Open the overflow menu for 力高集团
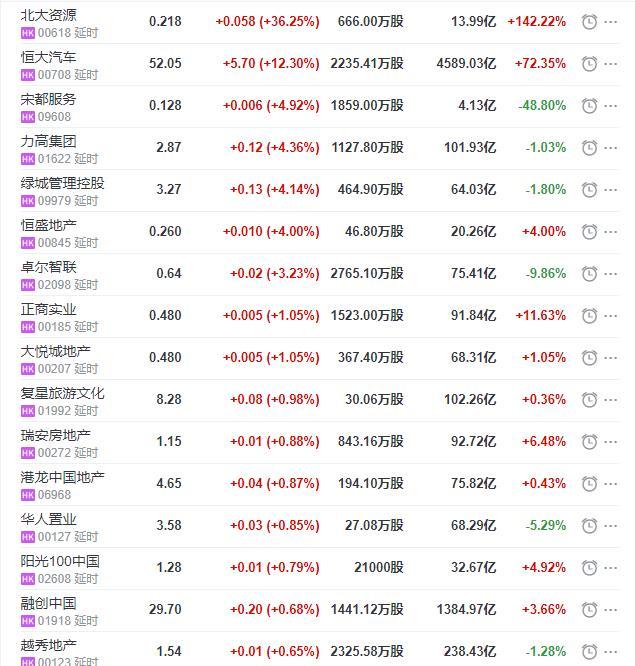Image resolution: width=635 pixels, height=666 pixels. 611,148
